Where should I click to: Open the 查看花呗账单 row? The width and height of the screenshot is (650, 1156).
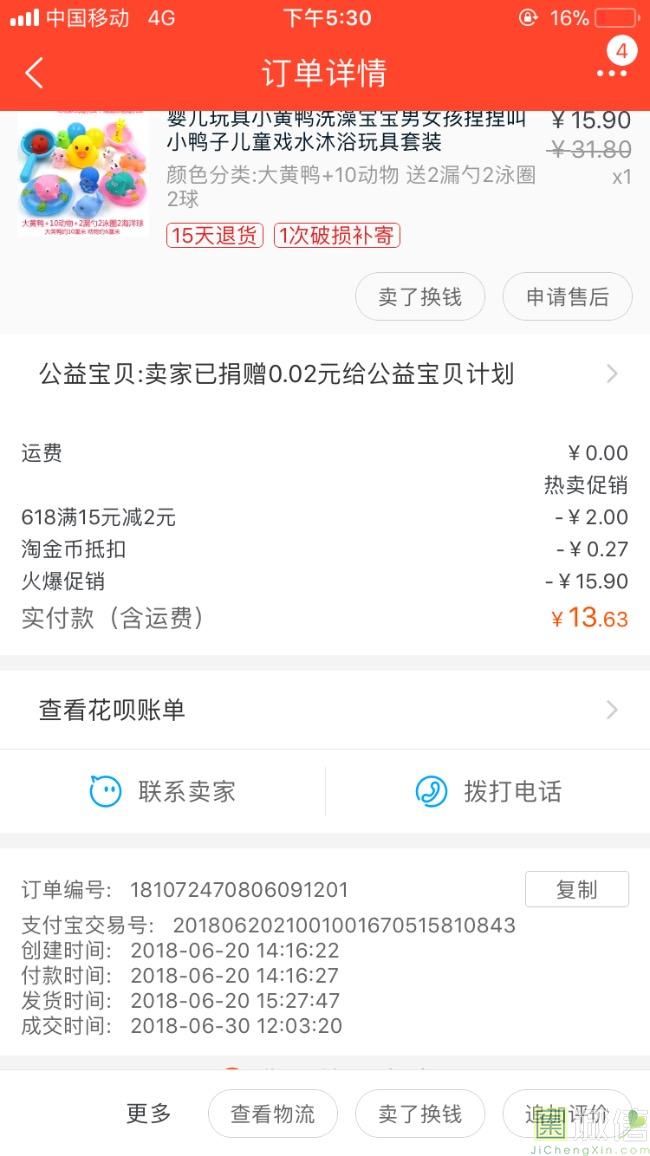click(325, 710)
